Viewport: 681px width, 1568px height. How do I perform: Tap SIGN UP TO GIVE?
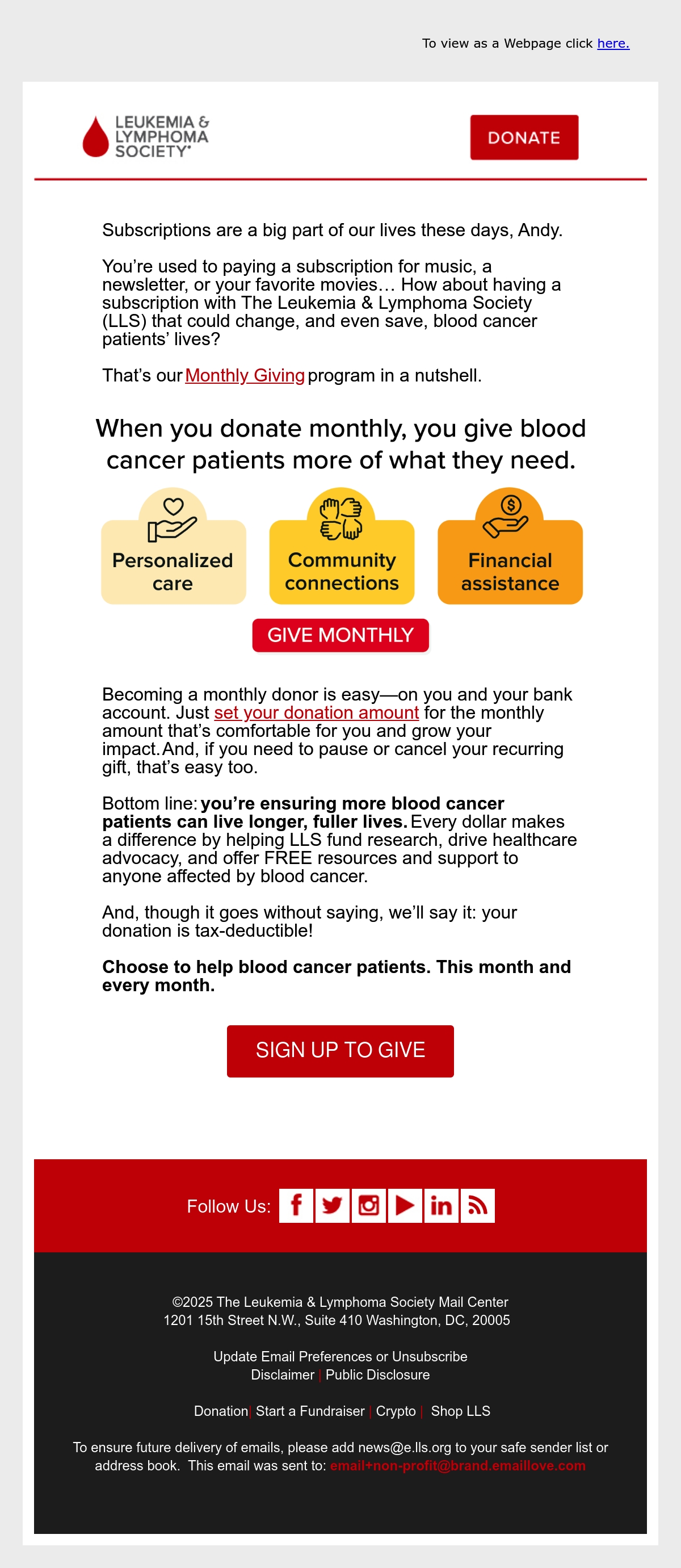(340, 1051)
